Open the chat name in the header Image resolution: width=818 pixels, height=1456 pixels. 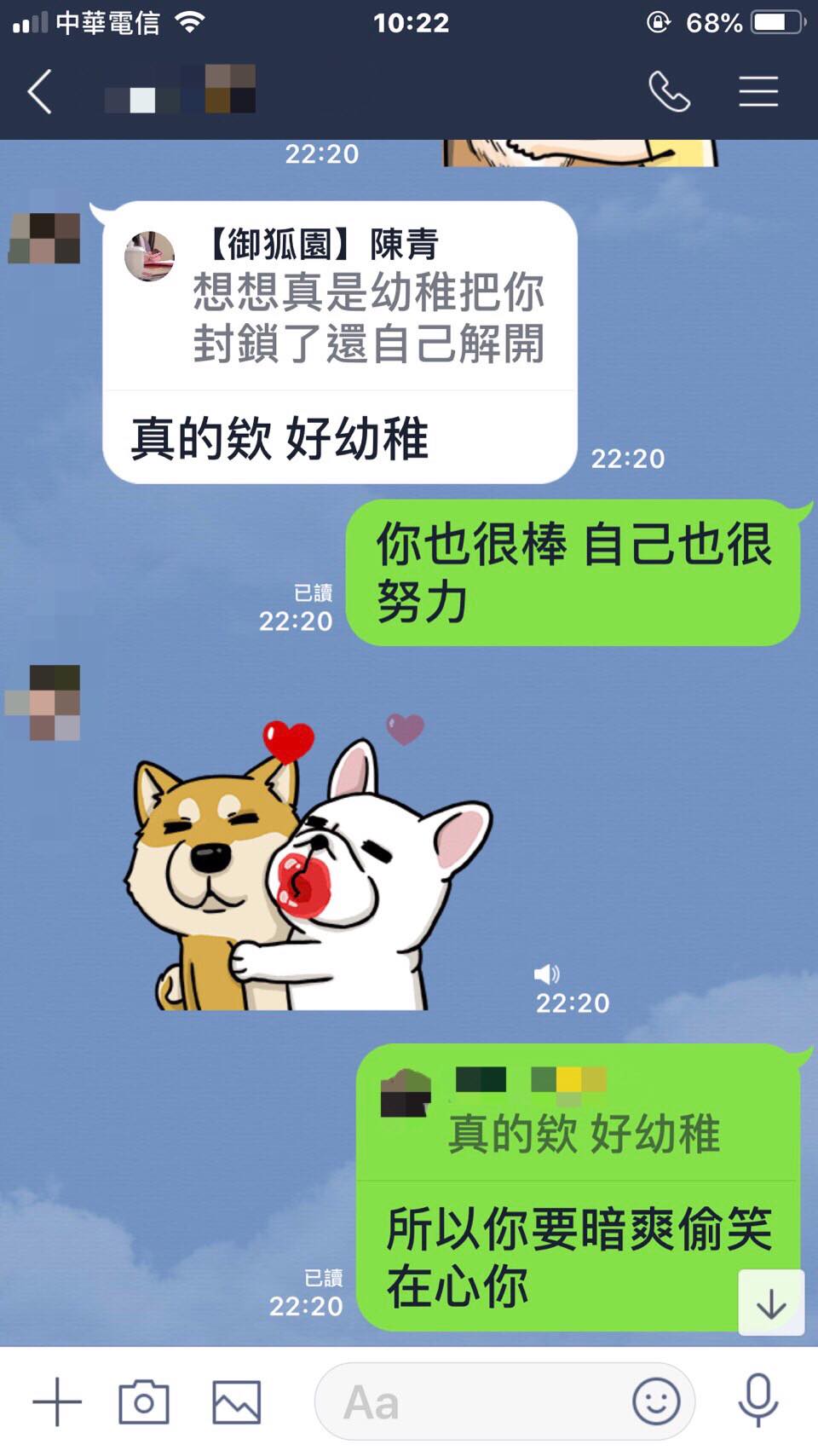pos(181,90)
